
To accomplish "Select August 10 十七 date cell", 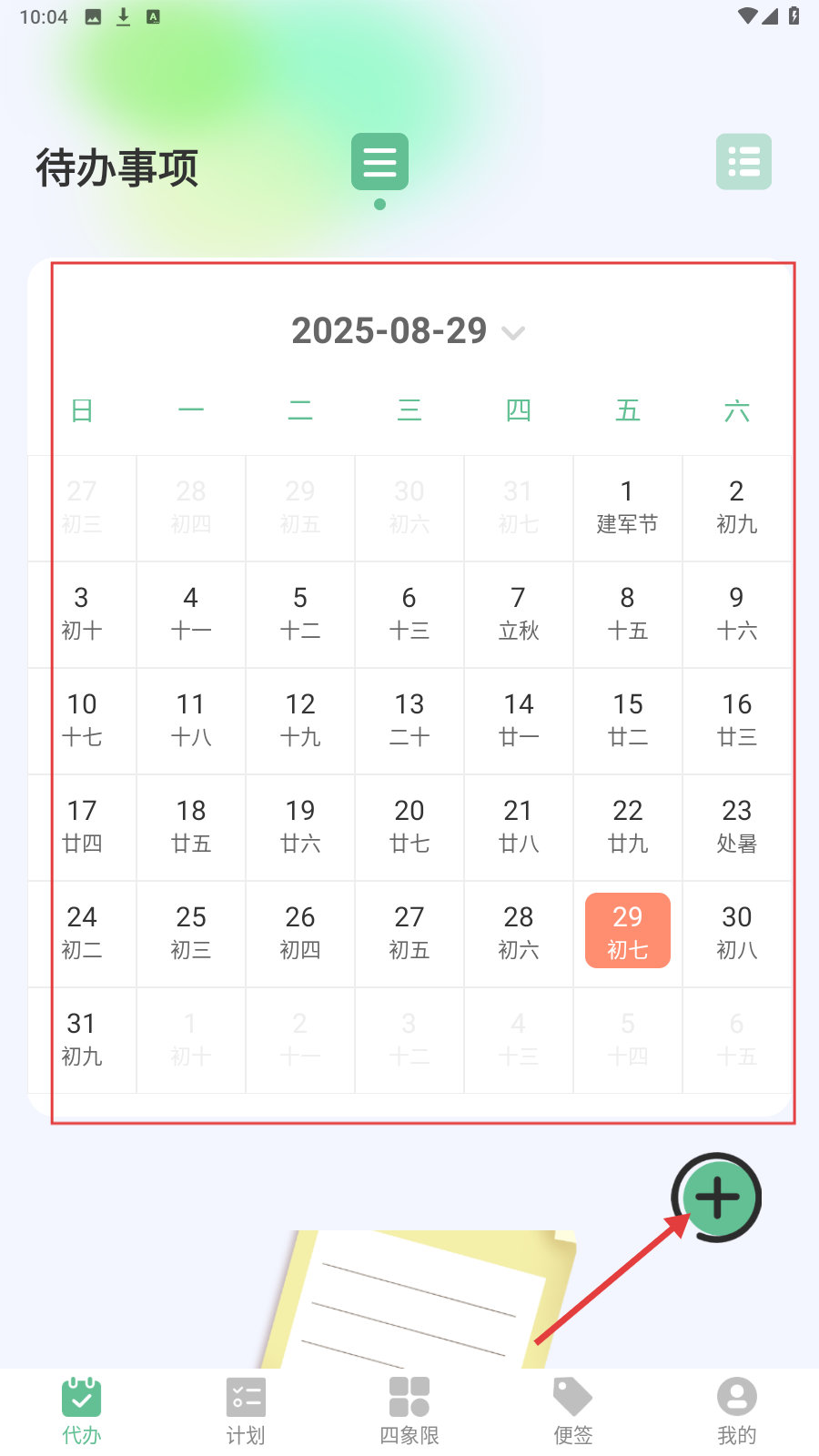I will point(82,721).
